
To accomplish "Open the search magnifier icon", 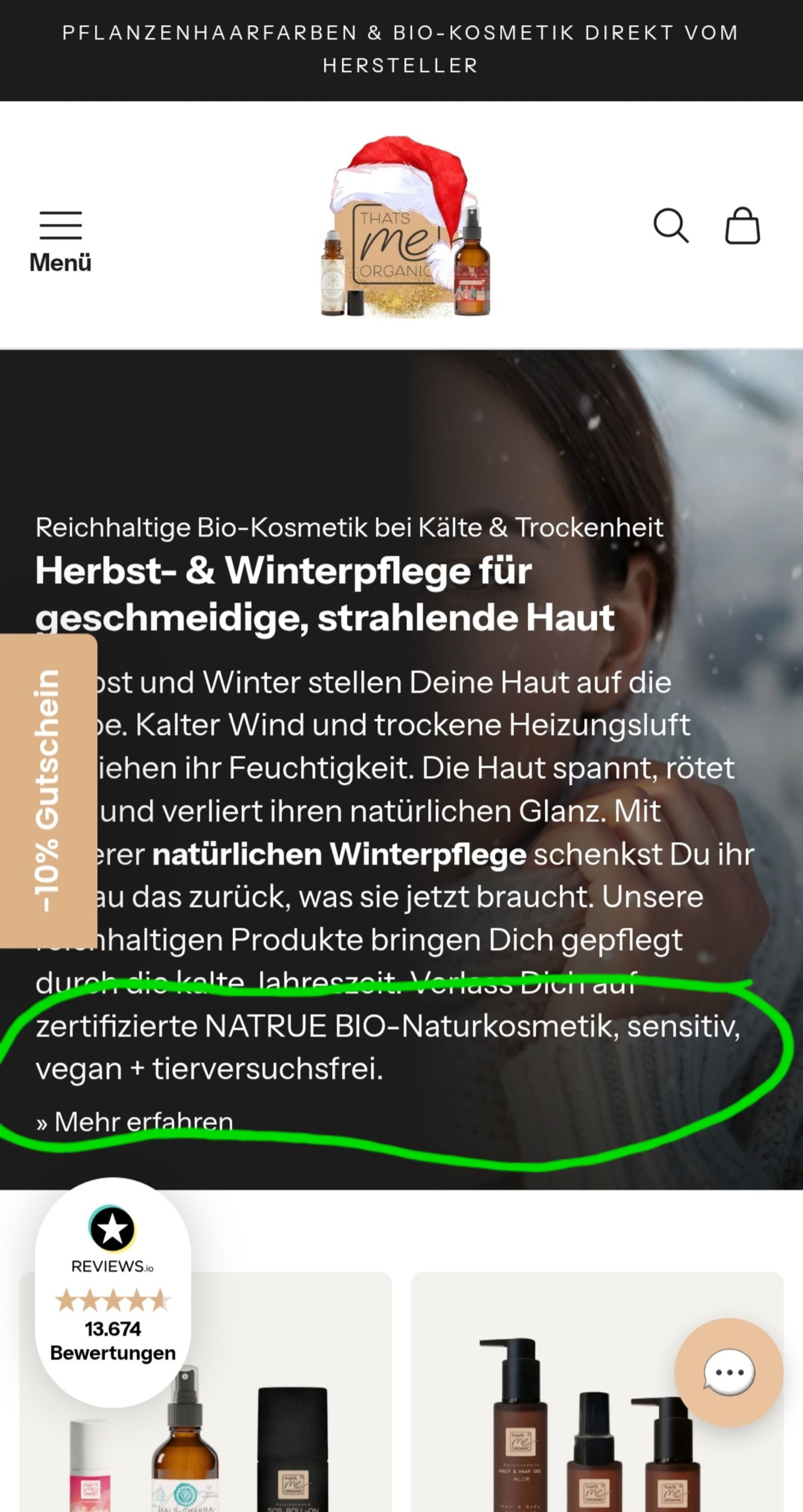I will 670,225.
